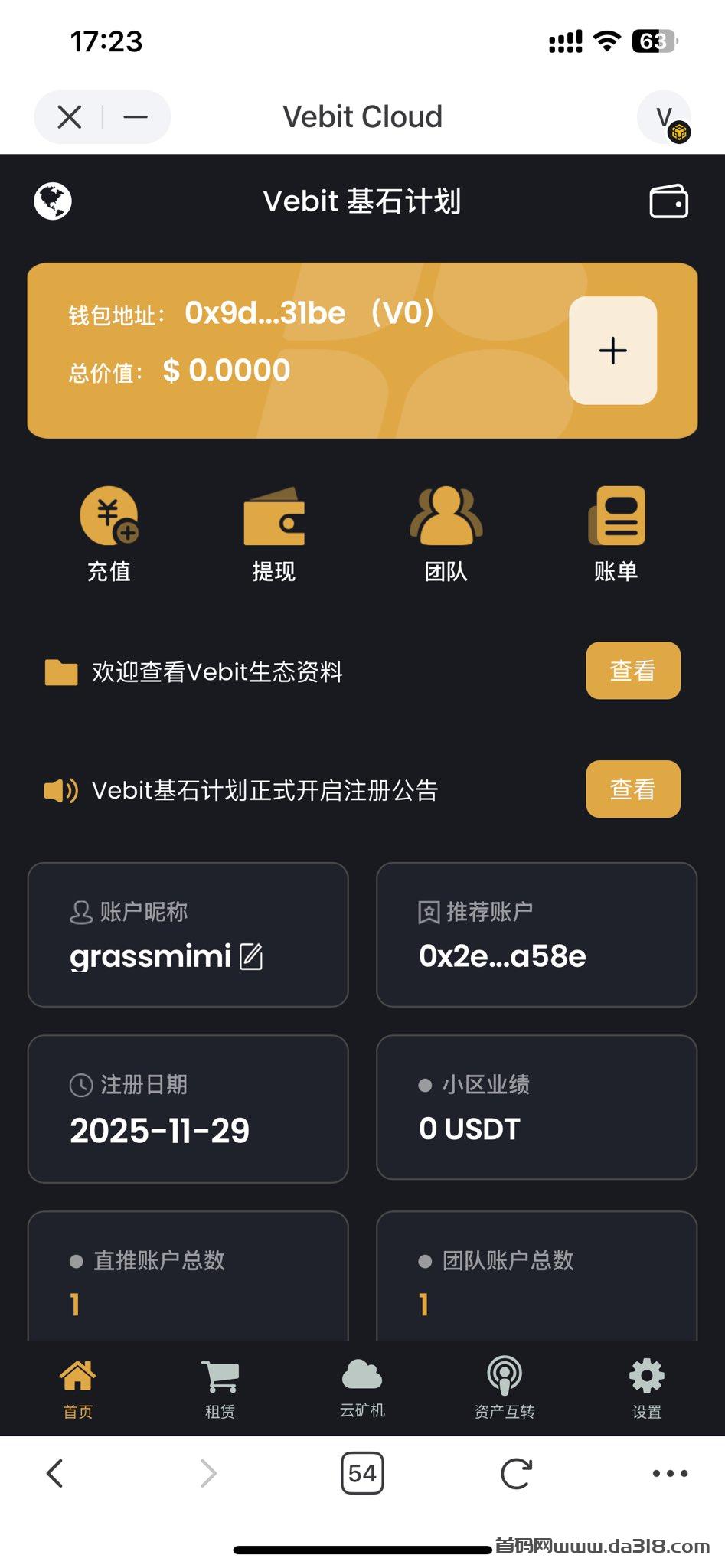Reload the page in browser toolbar
725x1568 pixels.
pyautogui.click(x=516, y=1473)
